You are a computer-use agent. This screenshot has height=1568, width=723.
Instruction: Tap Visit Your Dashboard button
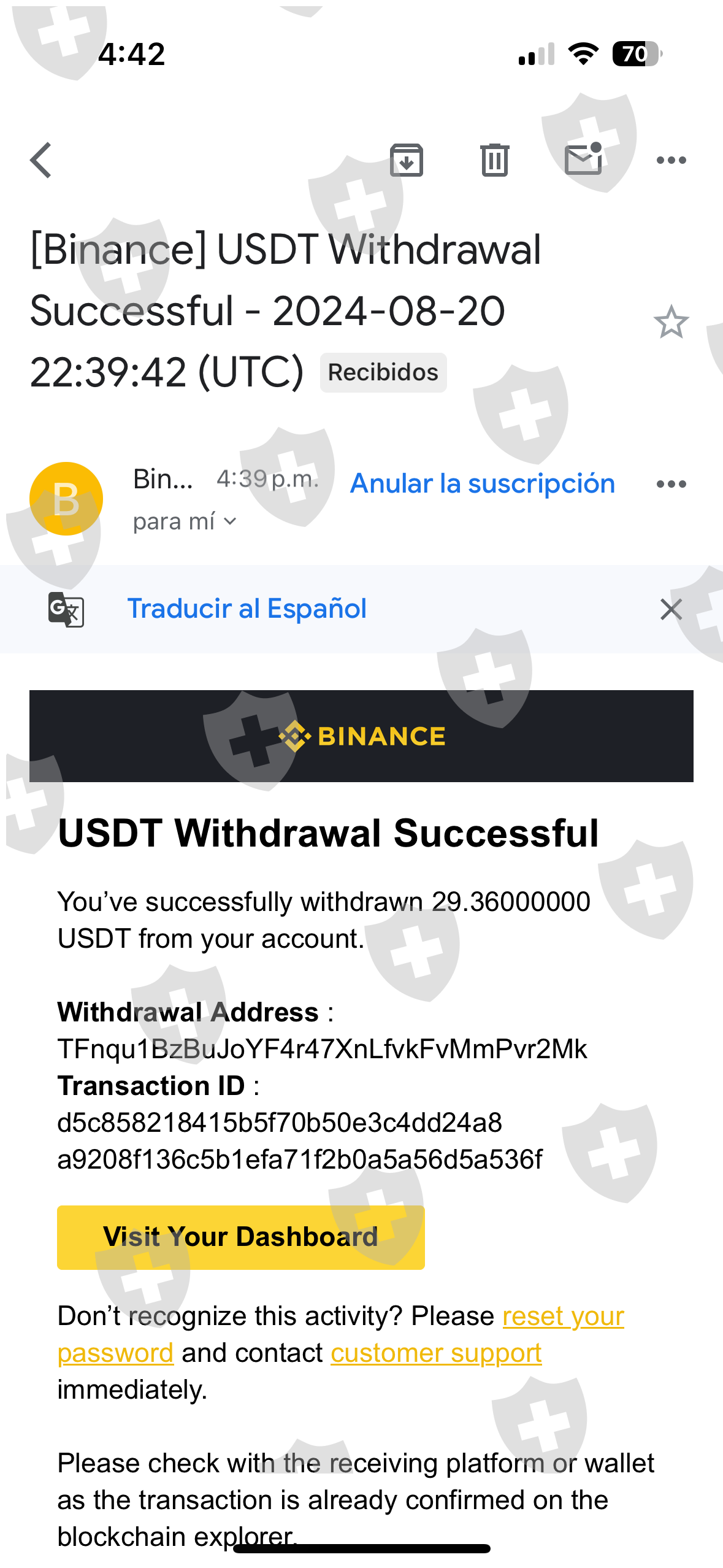click(240, 1237)
